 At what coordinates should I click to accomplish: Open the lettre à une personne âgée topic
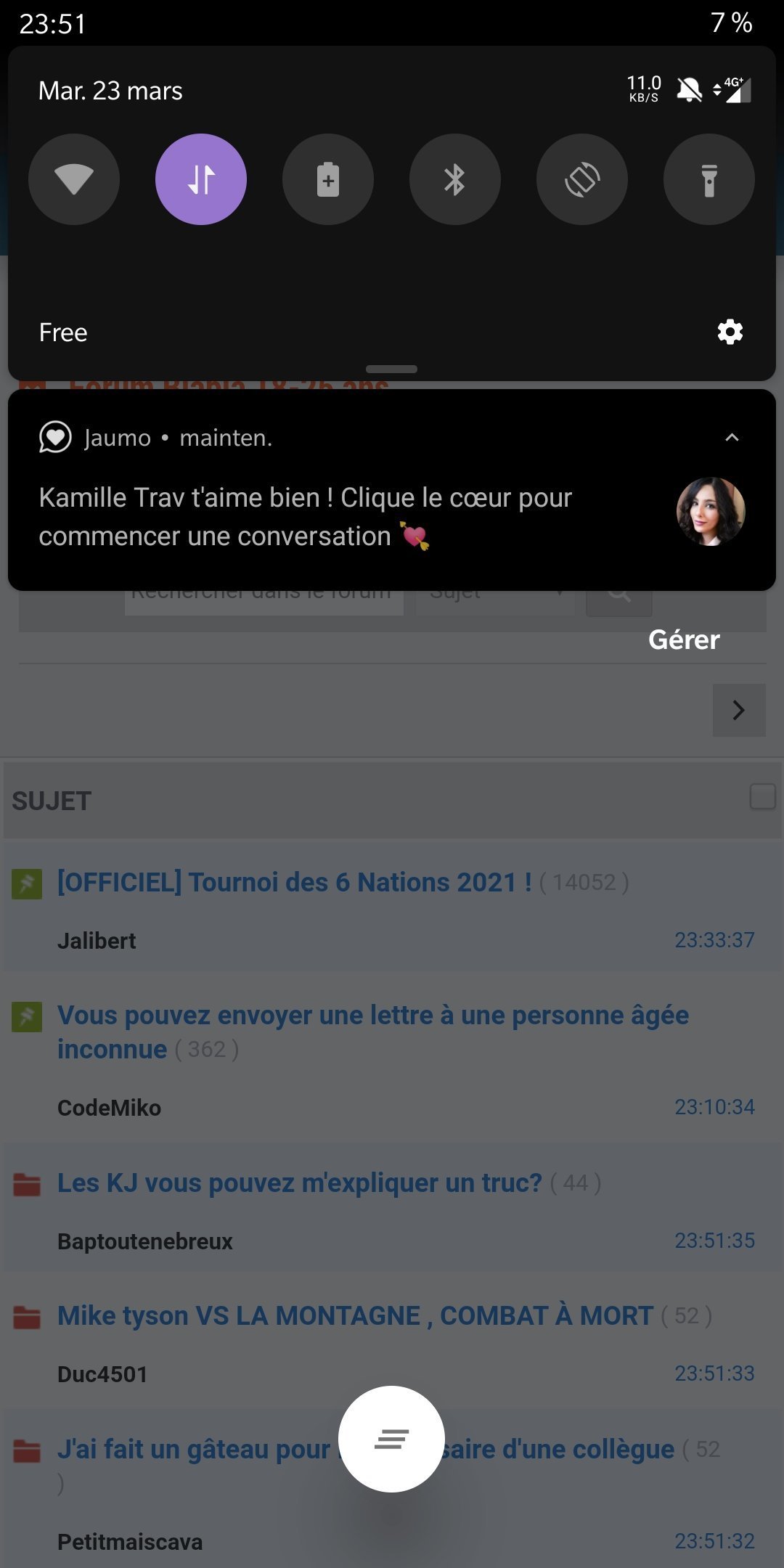373,1032
